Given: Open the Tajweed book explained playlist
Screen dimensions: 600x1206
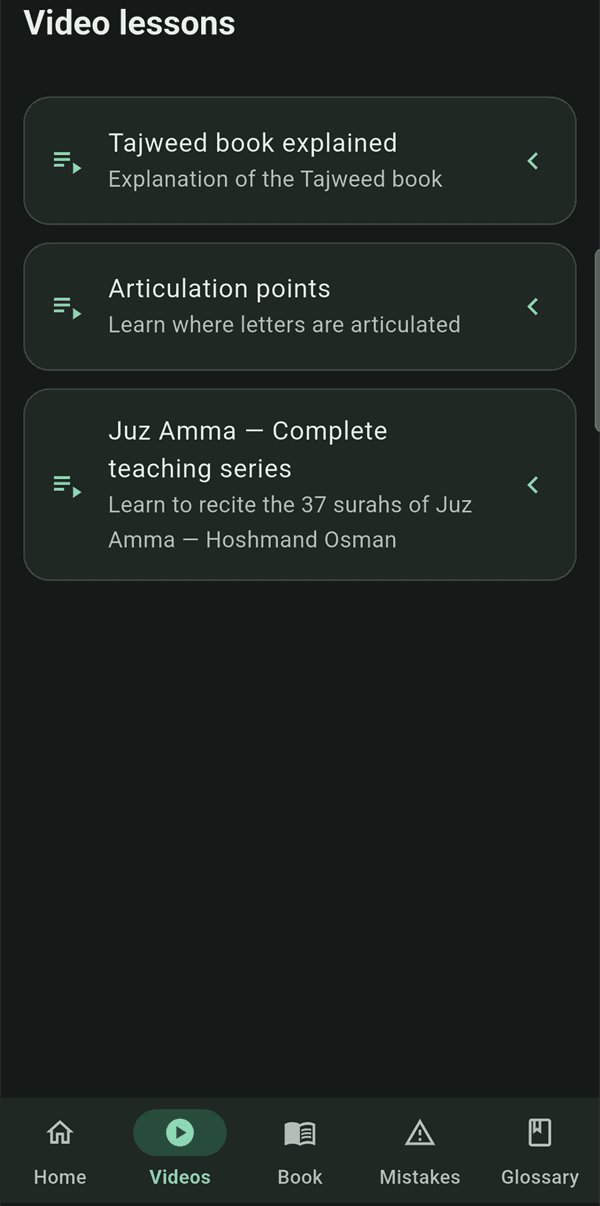Looking at the screenshot, I should tap(300, 161).
